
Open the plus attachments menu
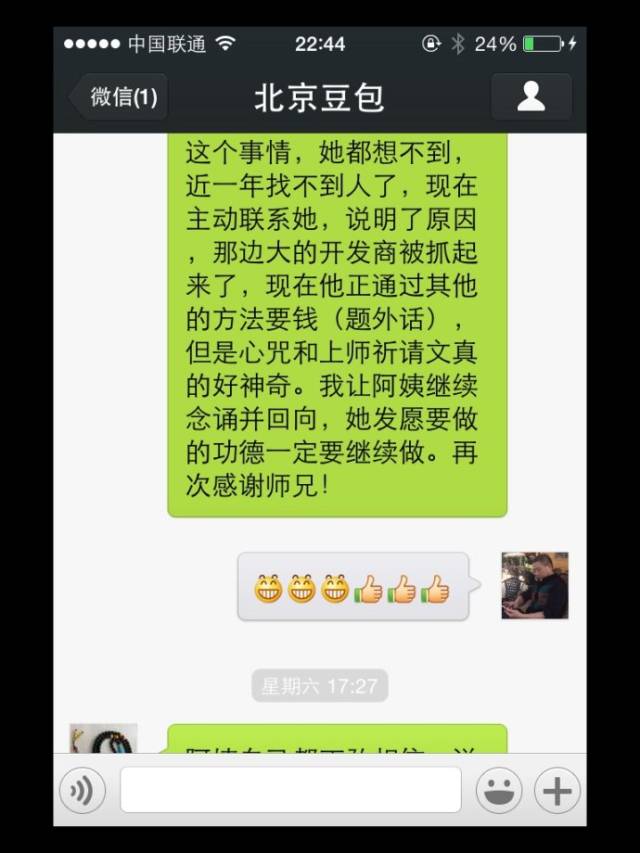(557, 790)
